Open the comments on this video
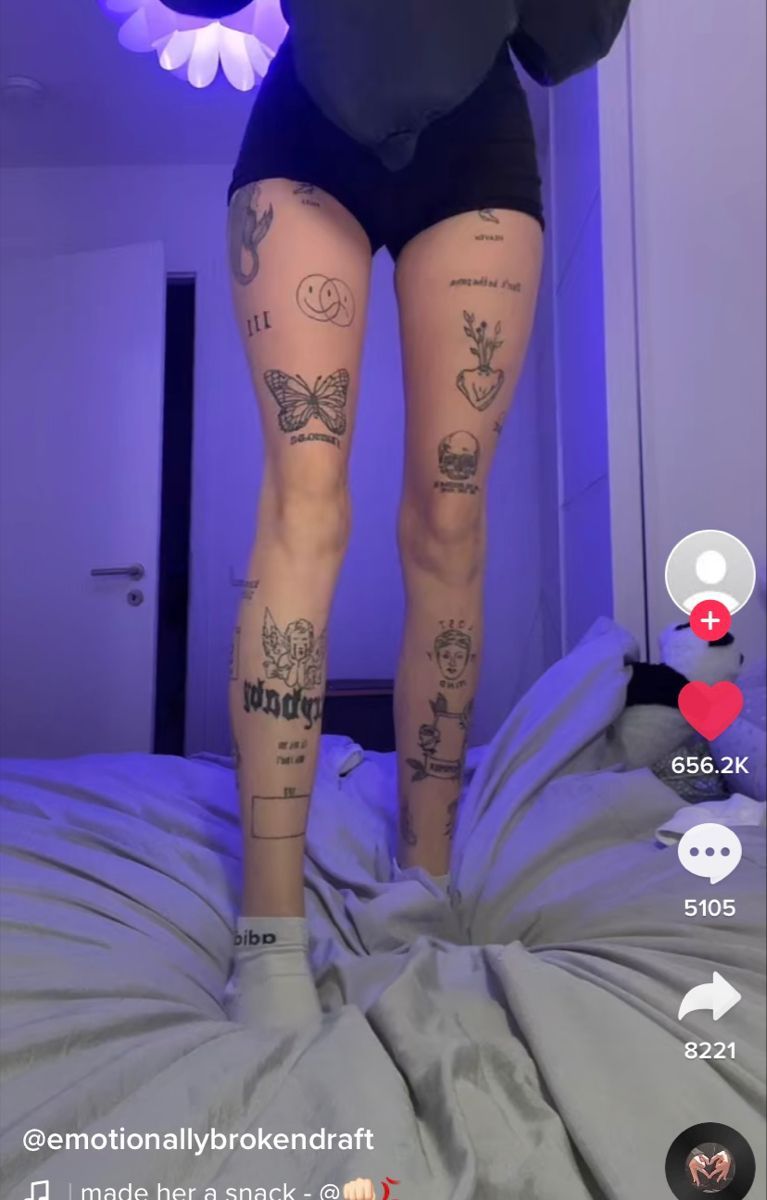The height and width of the screenshot is (1200, 767). coord(709,854)
